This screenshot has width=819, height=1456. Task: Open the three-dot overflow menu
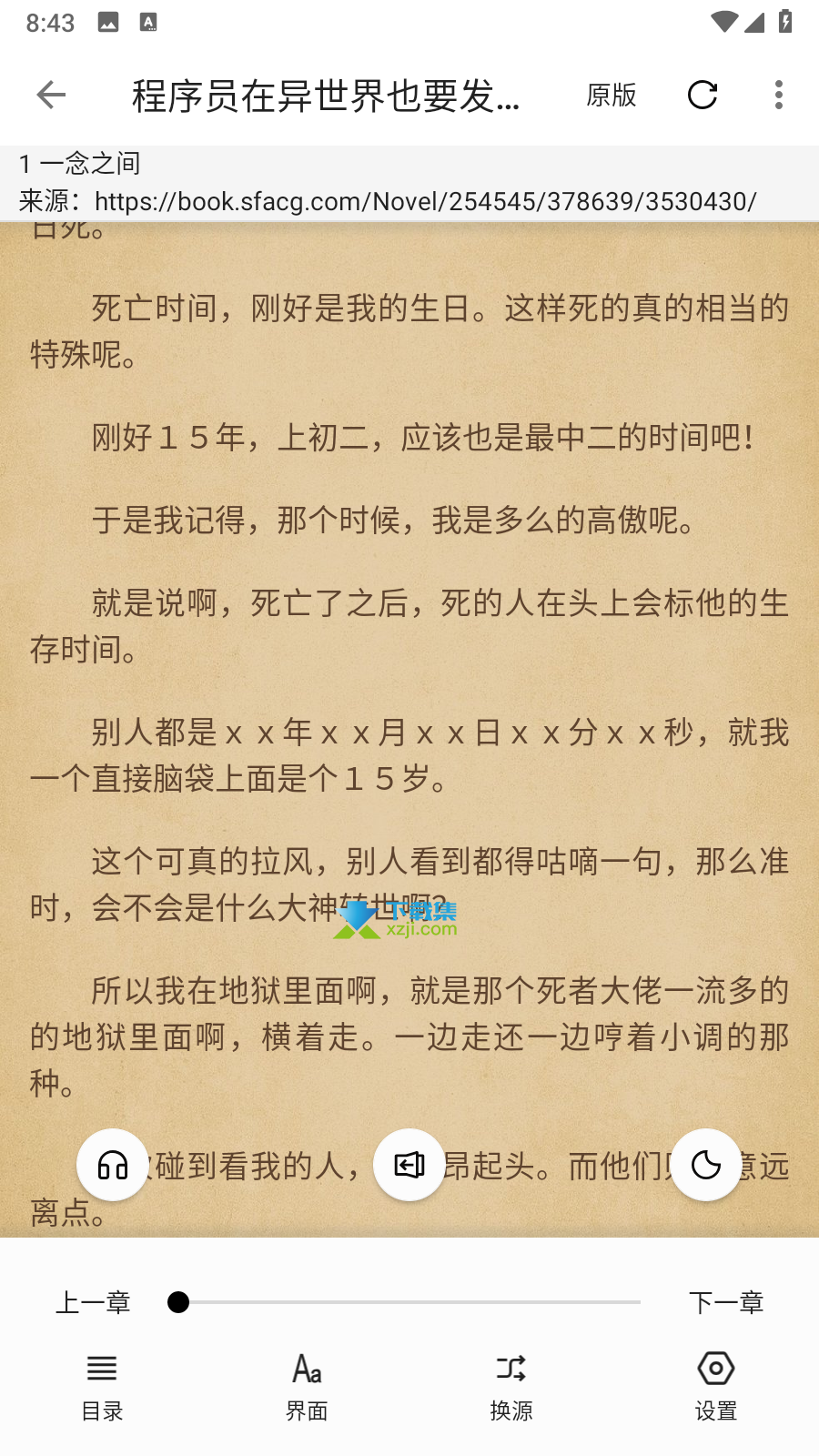point(779,95)
